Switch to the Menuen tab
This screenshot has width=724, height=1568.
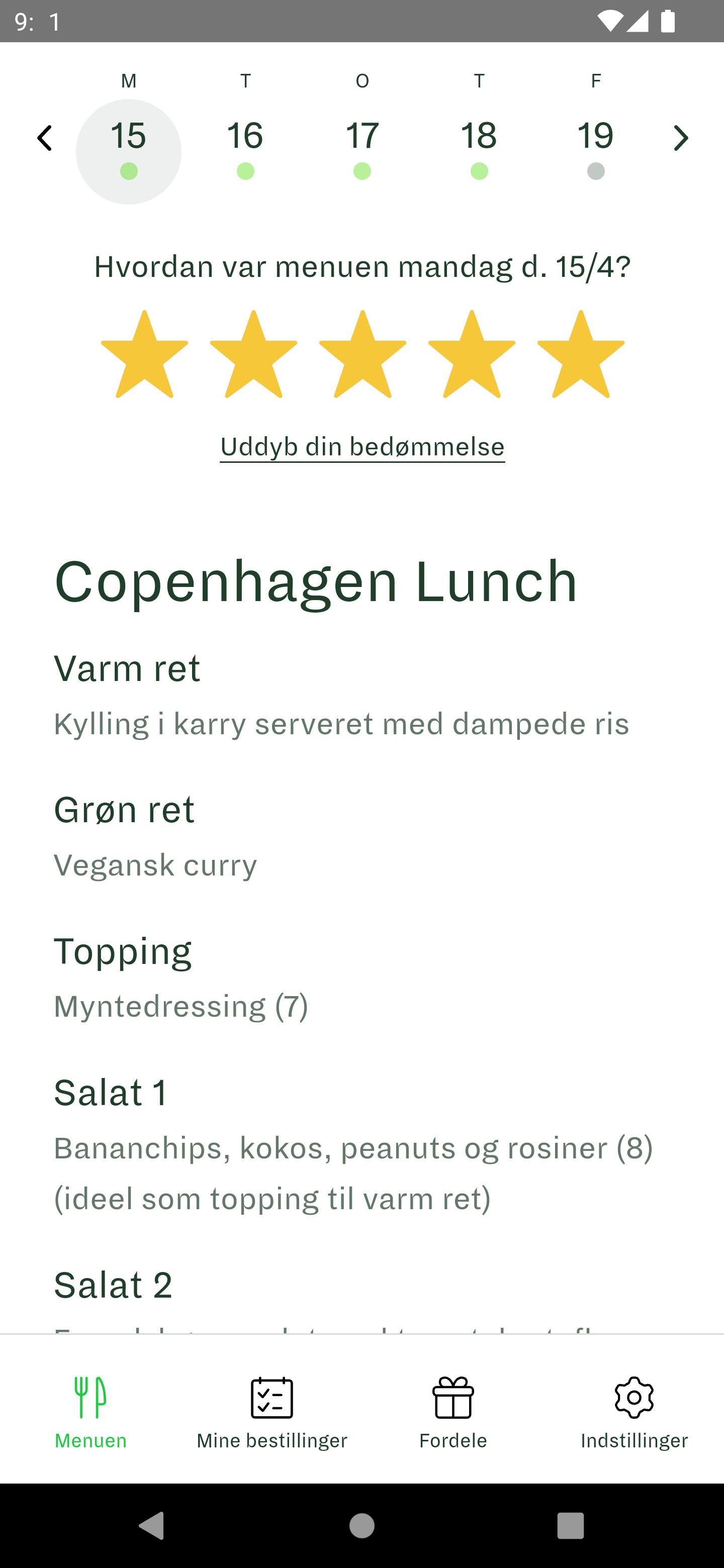click(x=90, y=1413)
